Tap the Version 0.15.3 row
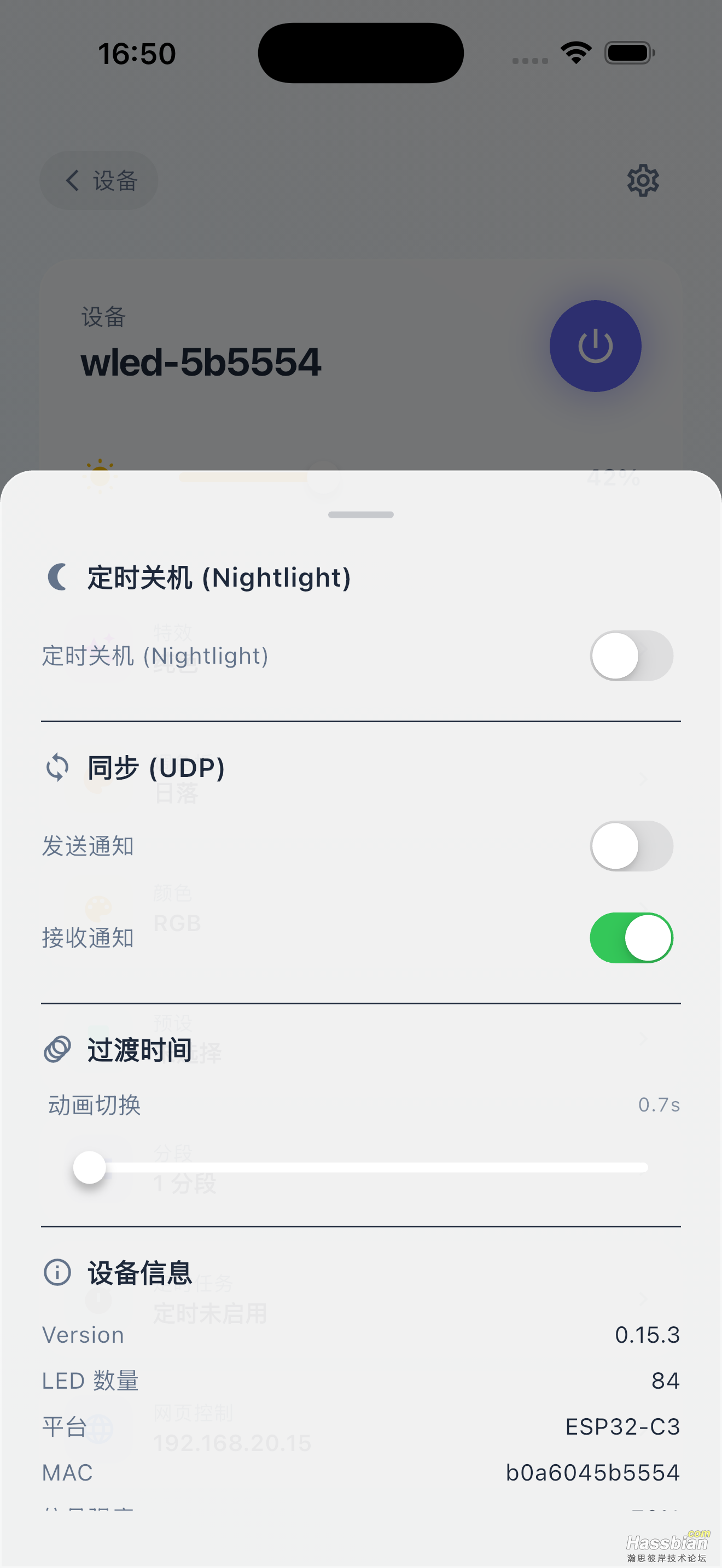Screen dimensions: 722x1568 pos(360,1335)
